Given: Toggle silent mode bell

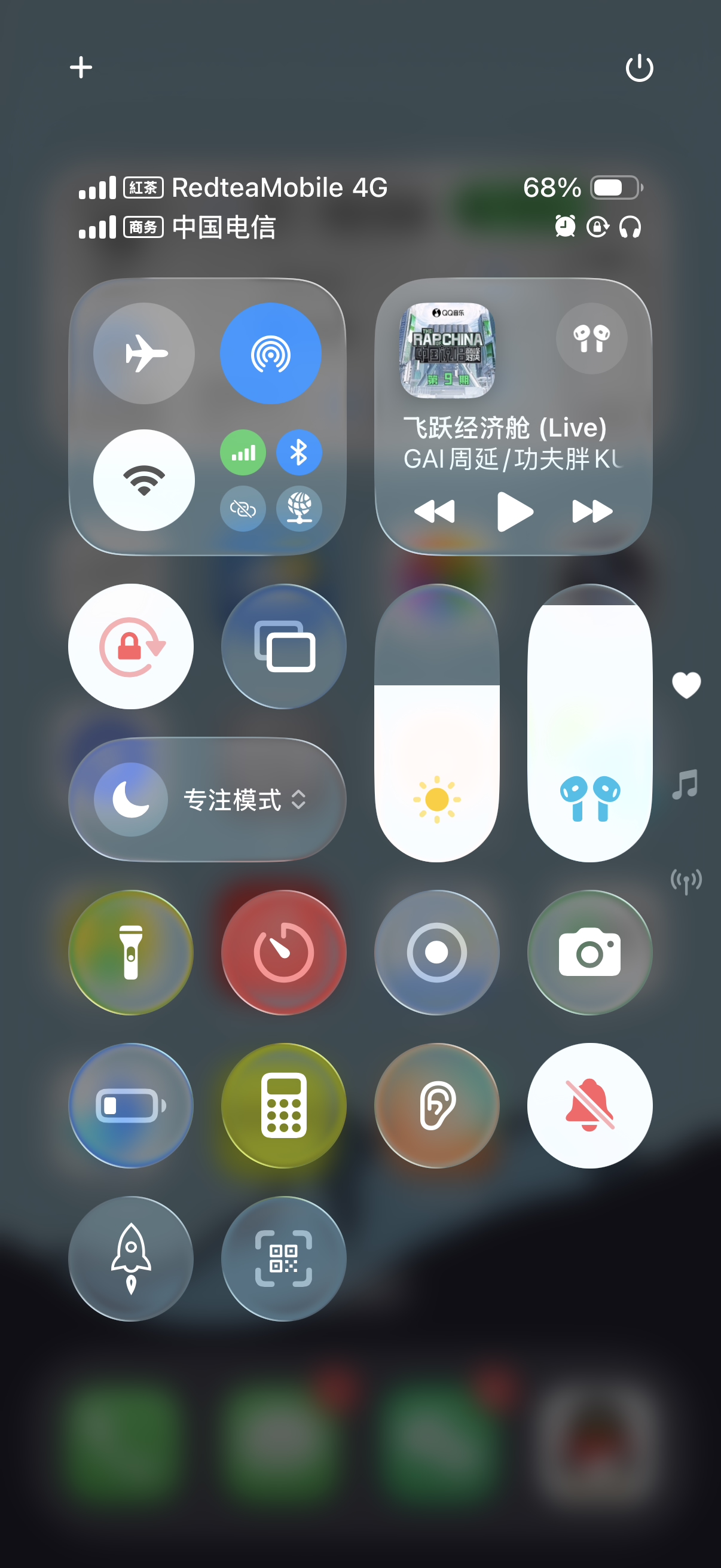Looking at the screenshot, I should click(x=589, y=1105).
